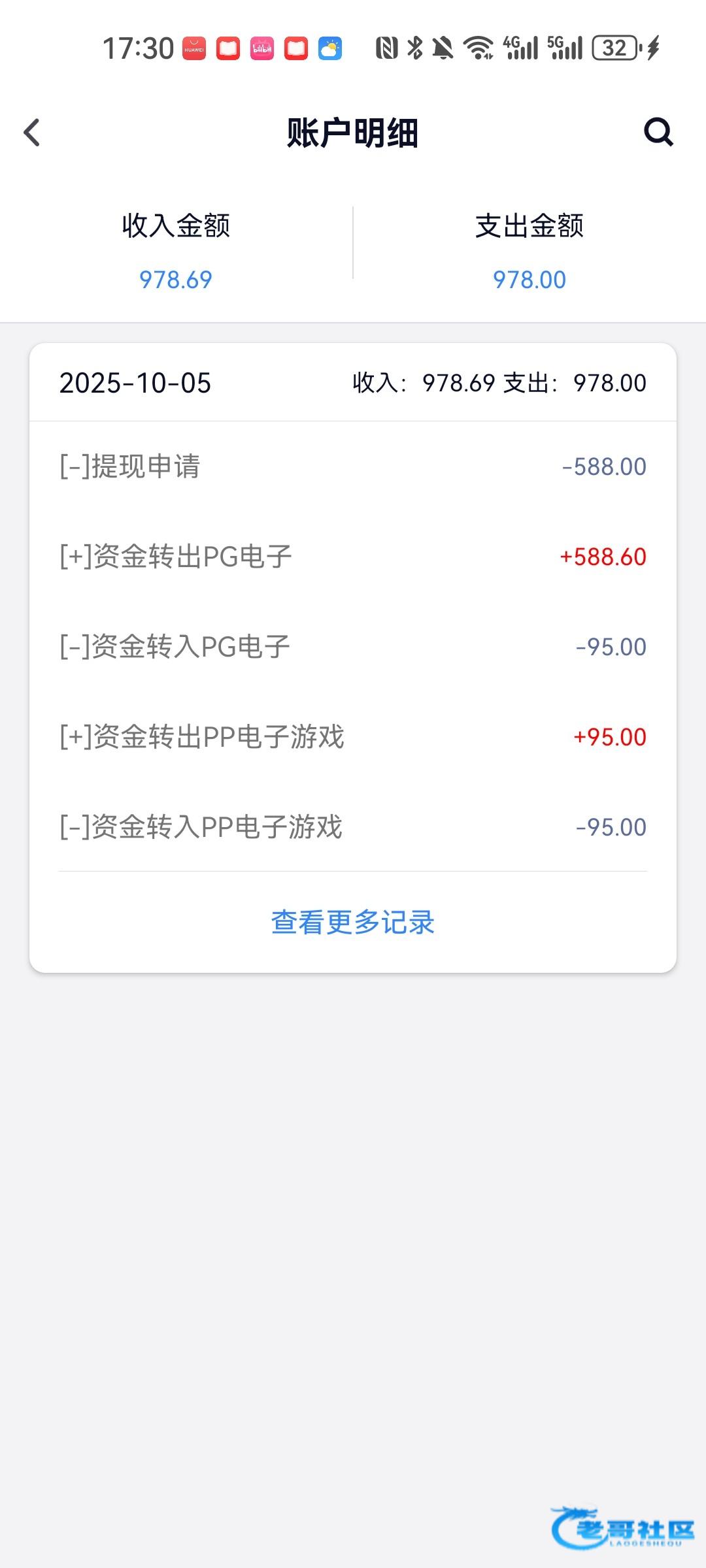Tap 查看更多记录 to load more records
The height and width of the screenshot is (1568, 706).
(353, 923)
